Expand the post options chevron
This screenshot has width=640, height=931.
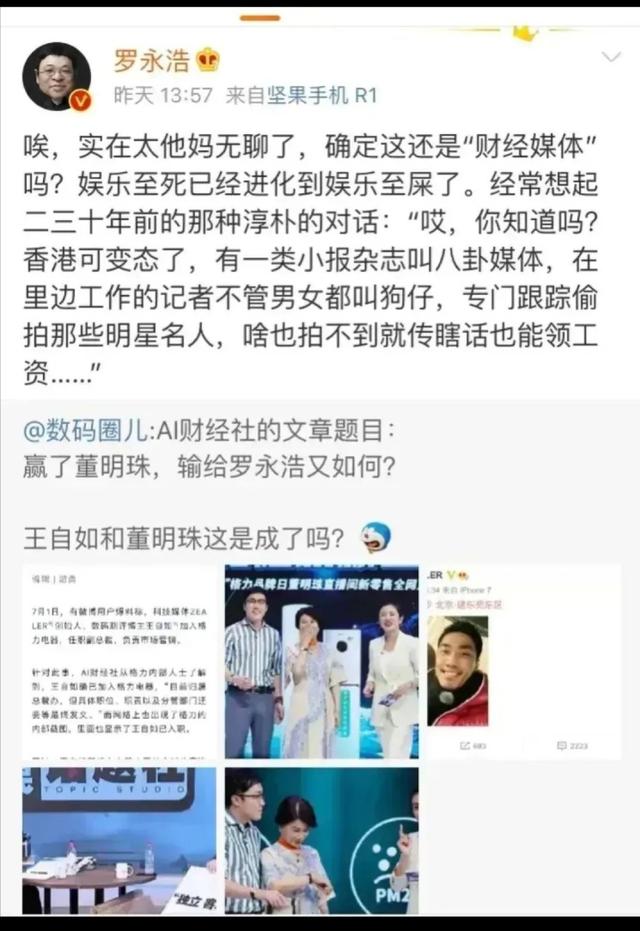coord(610,57)
